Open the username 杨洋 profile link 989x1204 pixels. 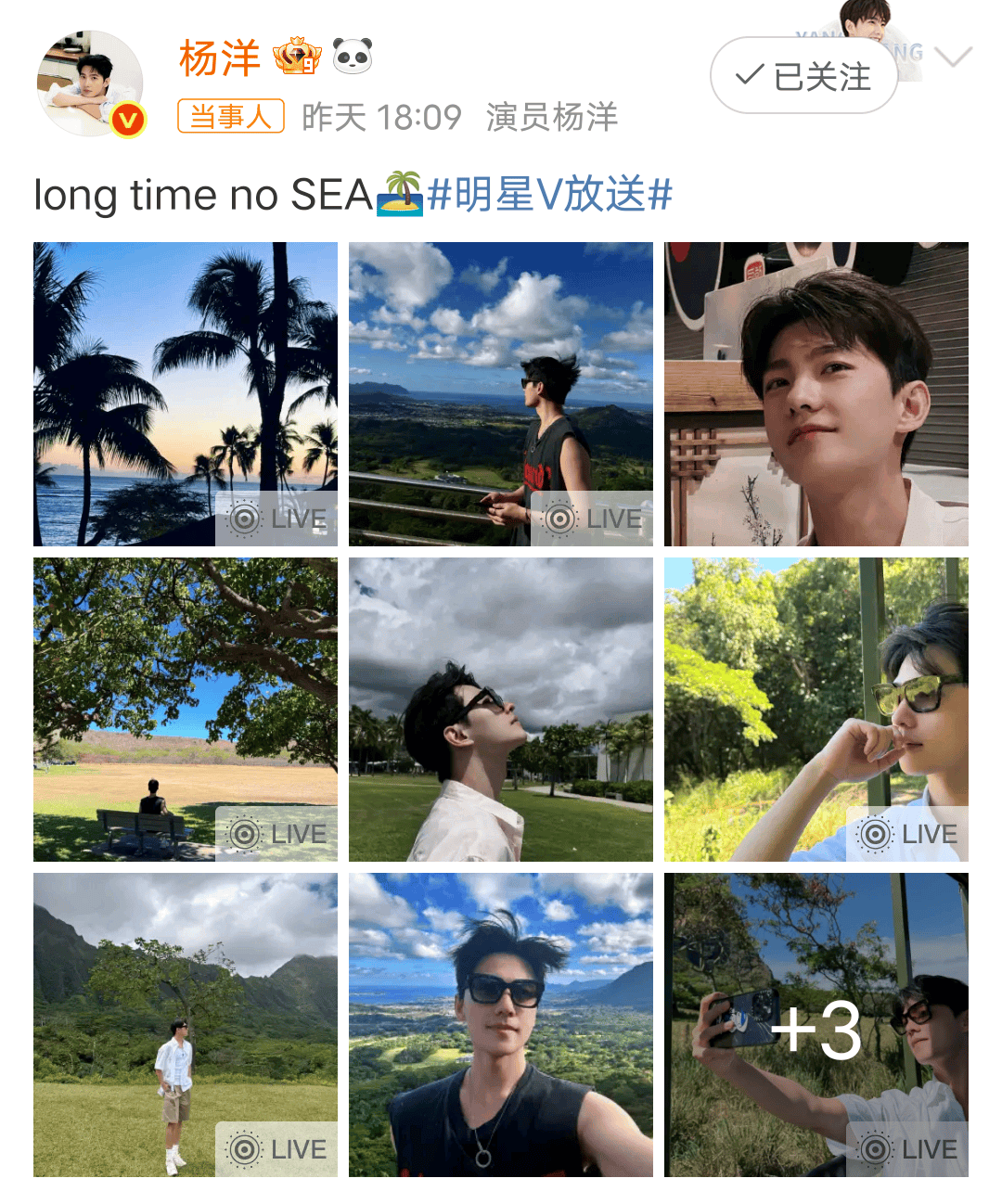pyautogui.click(x=219, y=58)
